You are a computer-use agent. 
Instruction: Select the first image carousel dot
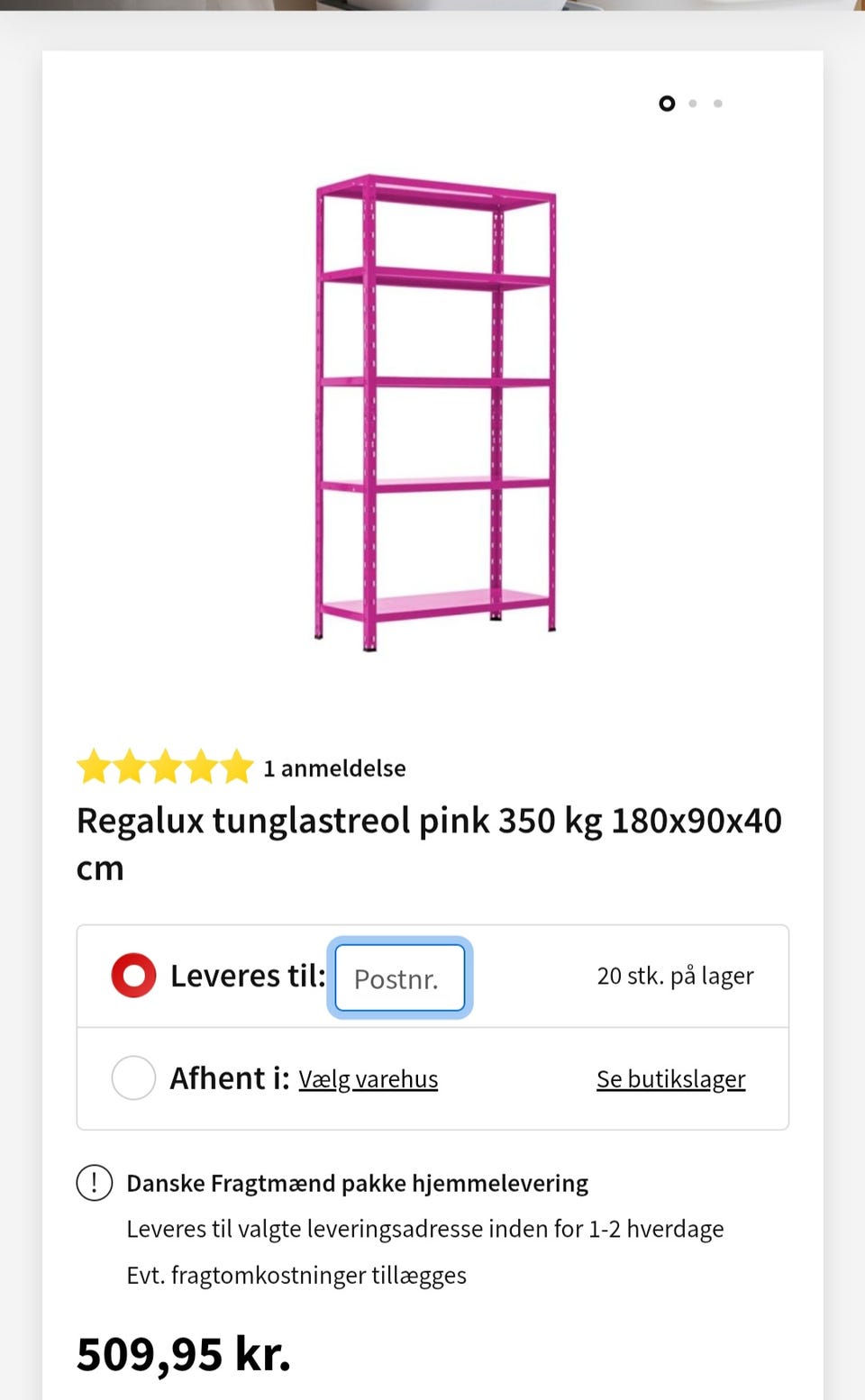[x=667, y=104]
